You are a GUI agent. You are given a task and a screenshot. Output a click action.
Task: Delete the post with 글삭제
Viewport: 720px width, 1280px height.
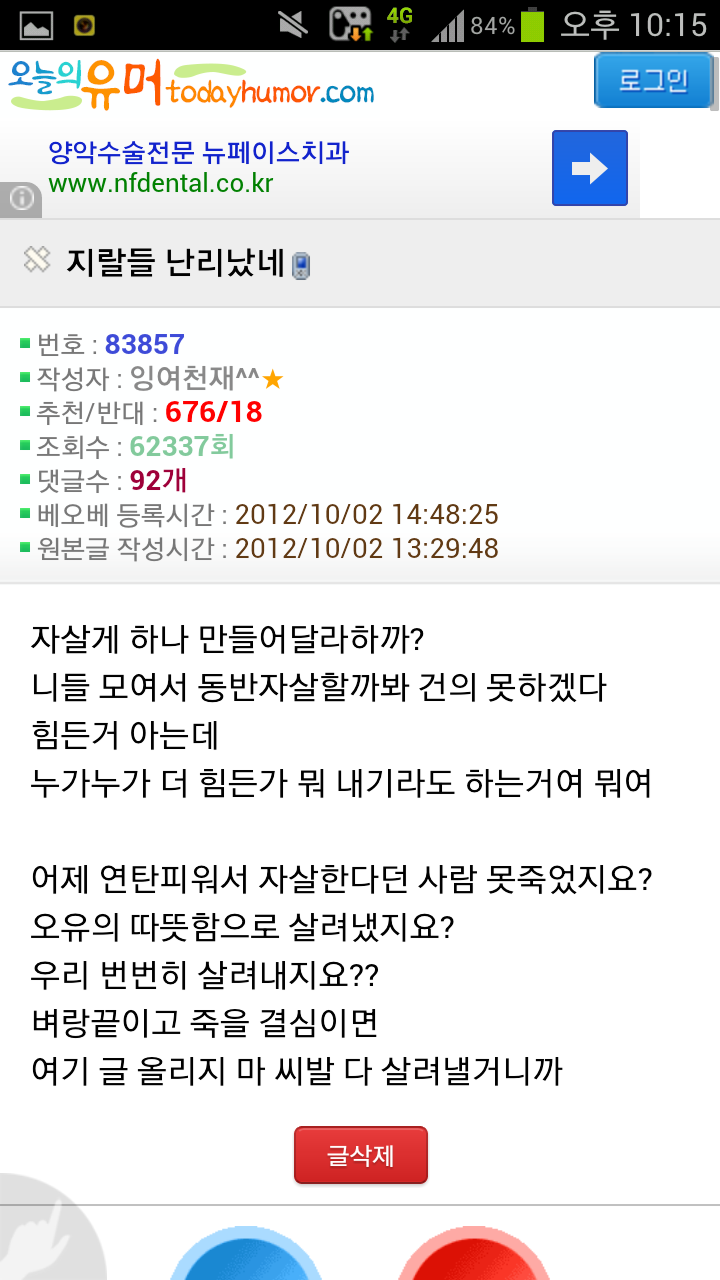[361, 1155]
